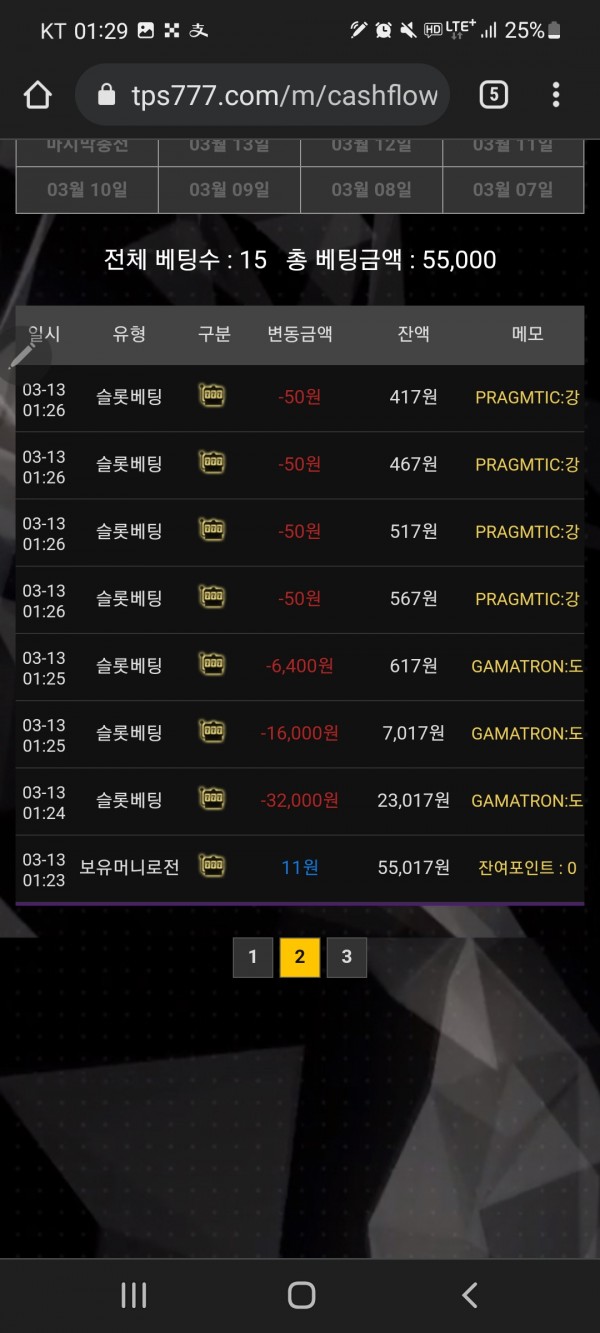Open the browser overflow menu
The image size is (600, 1333).
coord(556,95)
